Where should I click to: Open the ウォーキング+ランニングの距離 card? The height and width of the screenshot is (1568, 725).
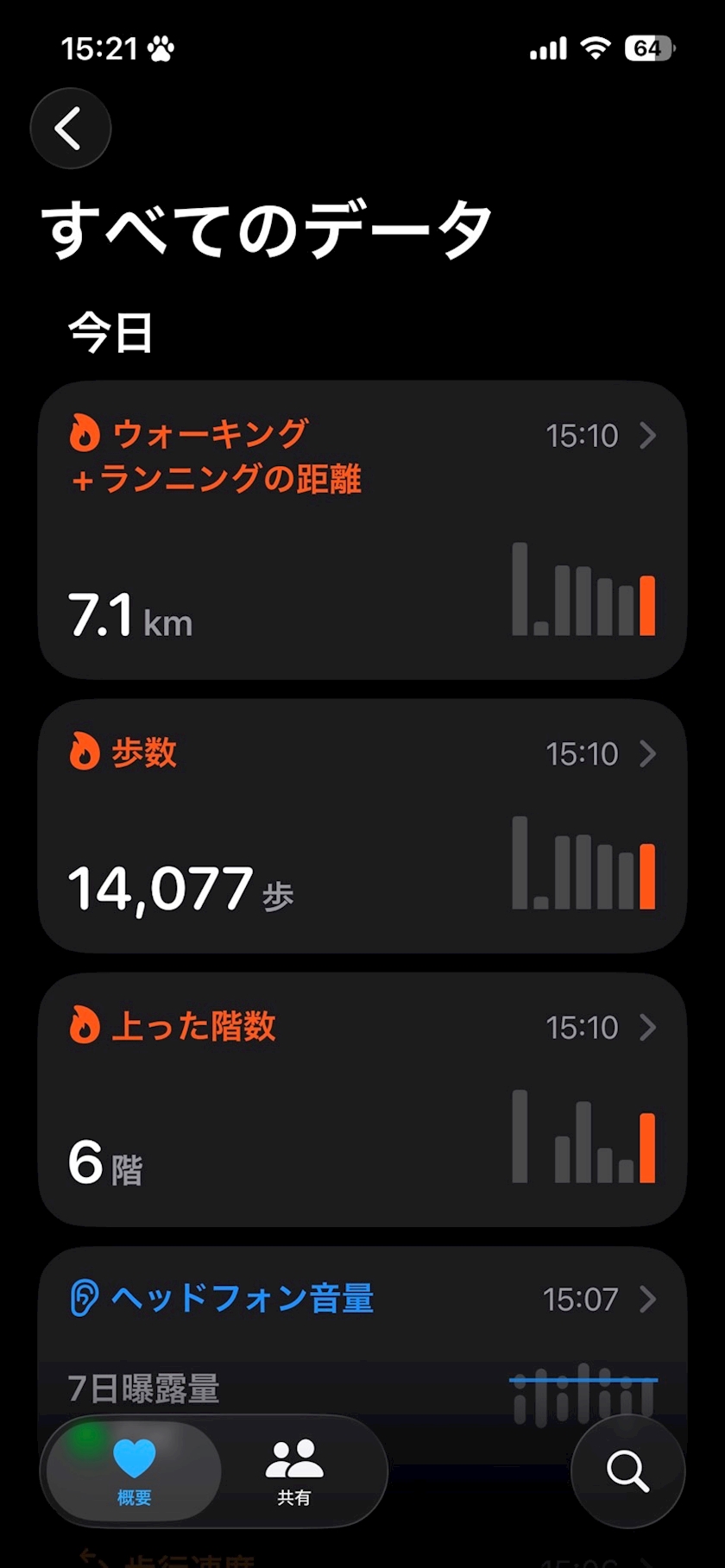coord(362,529)
